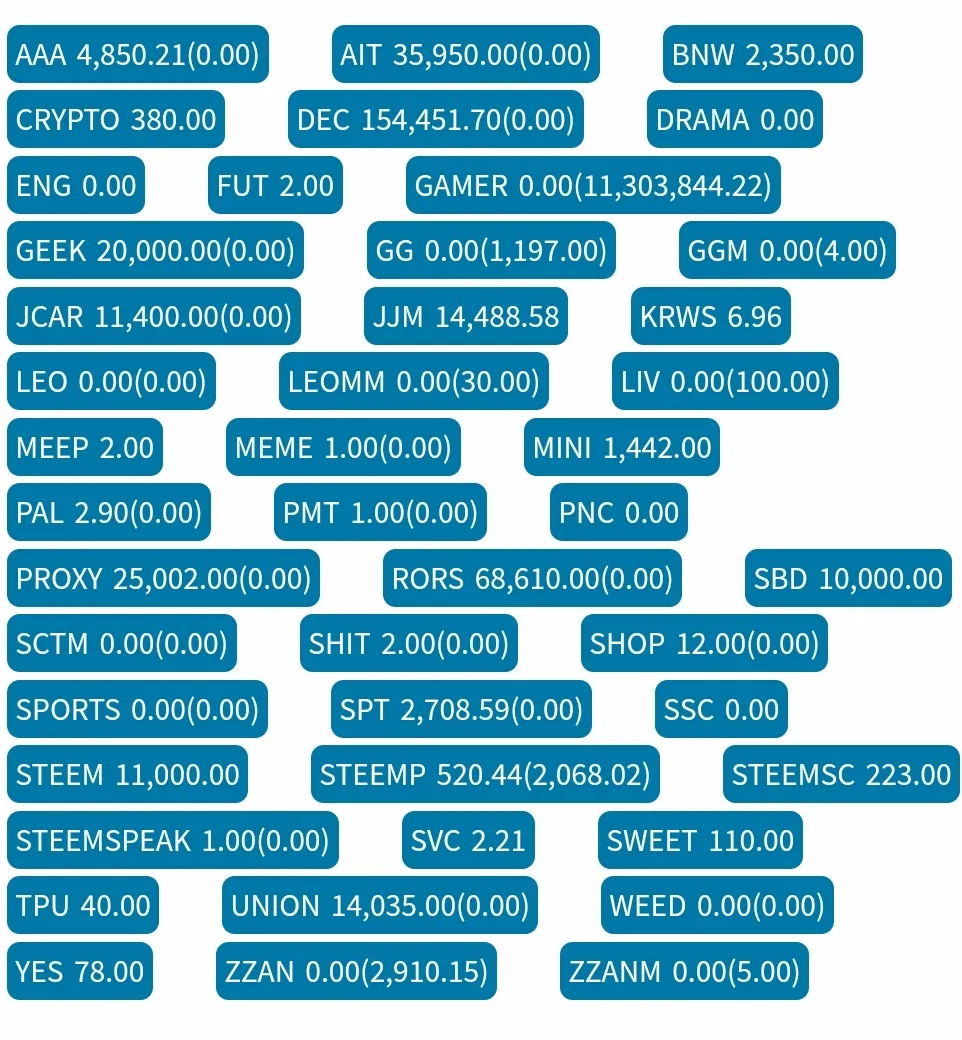The image size is (962, 1040).
Task: Tap the DEC 154,451.70 chip
Action: tap(435, 120)
